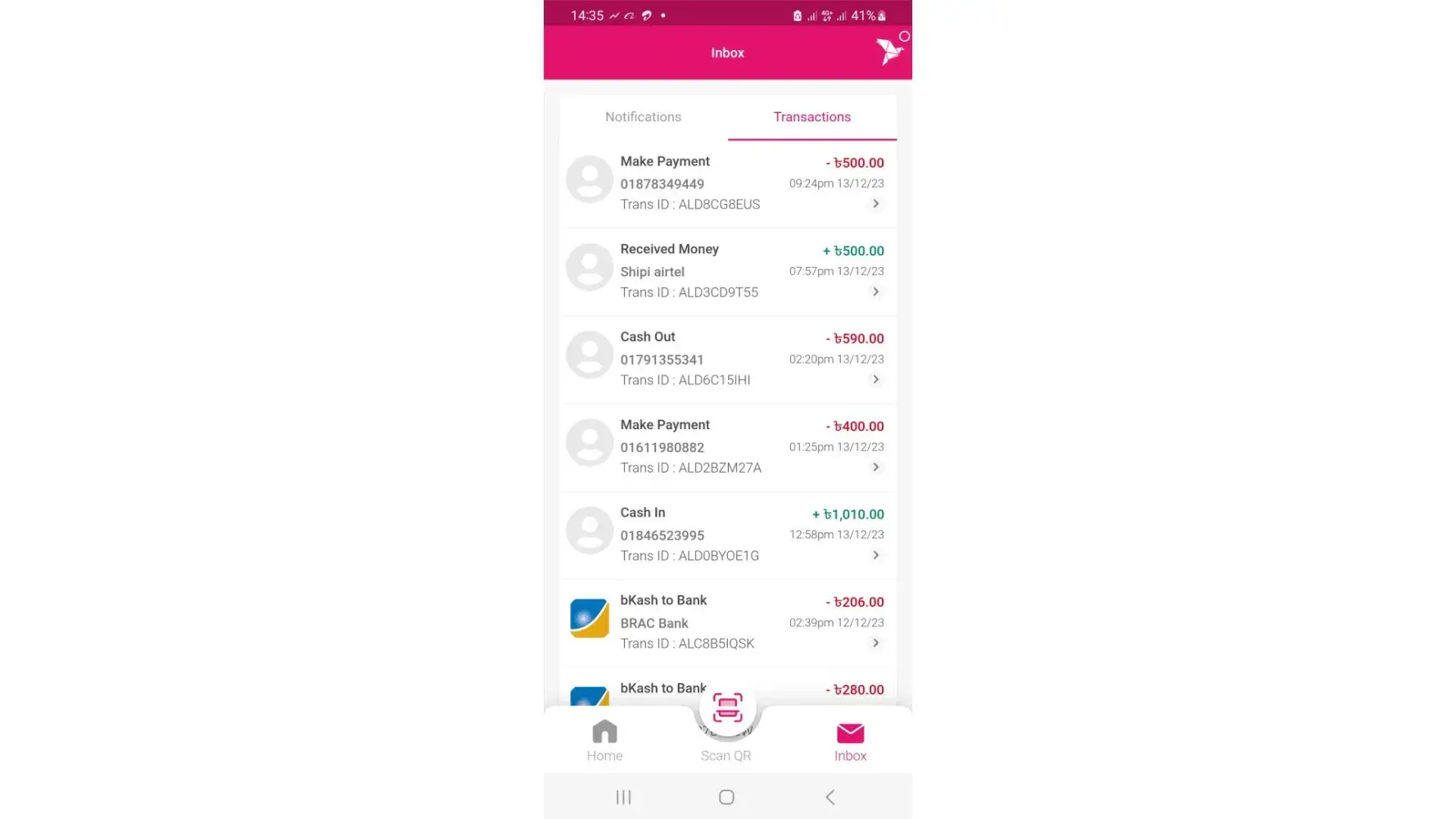View Received Money from Shipi airtel
1456x819 pixels.
(727, 271)
